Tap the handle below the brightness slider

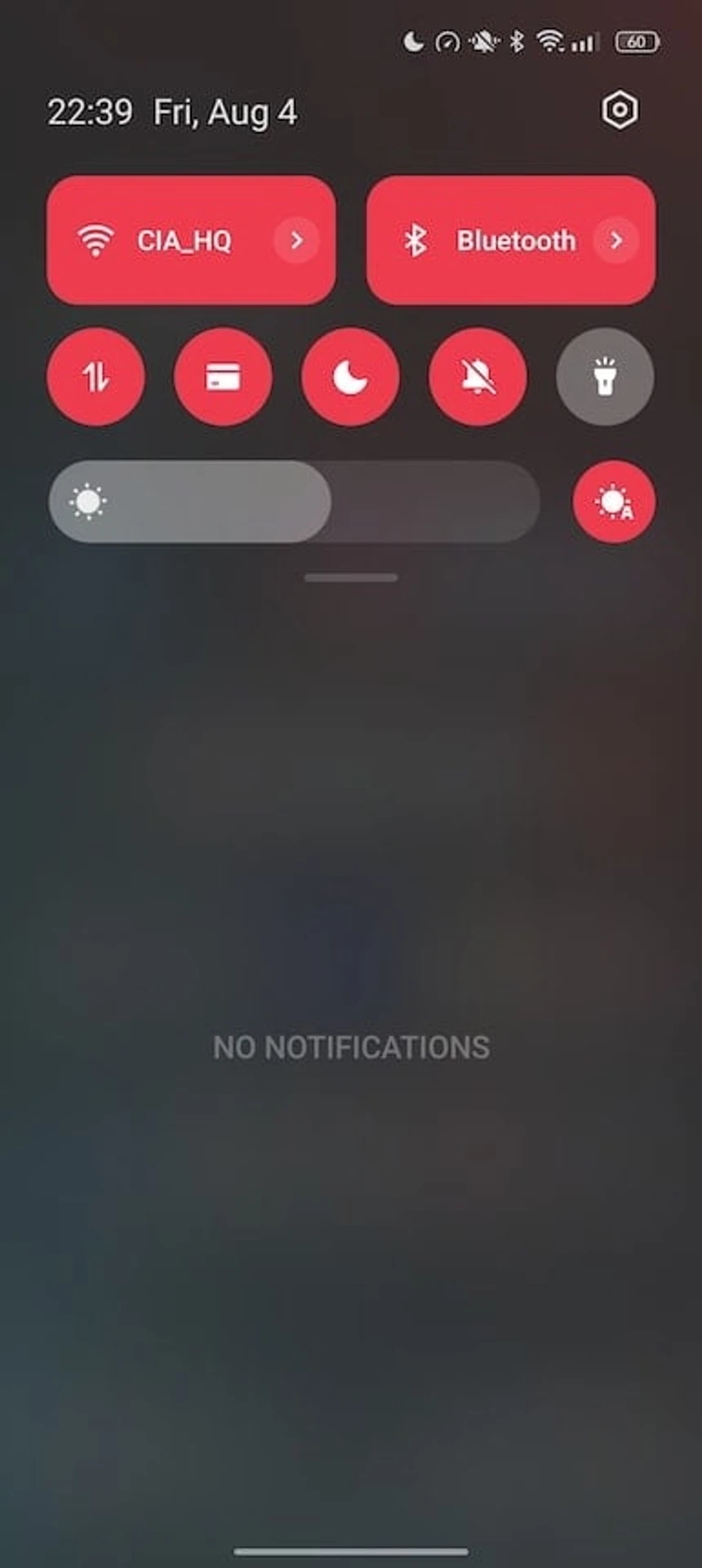[351, 577]
